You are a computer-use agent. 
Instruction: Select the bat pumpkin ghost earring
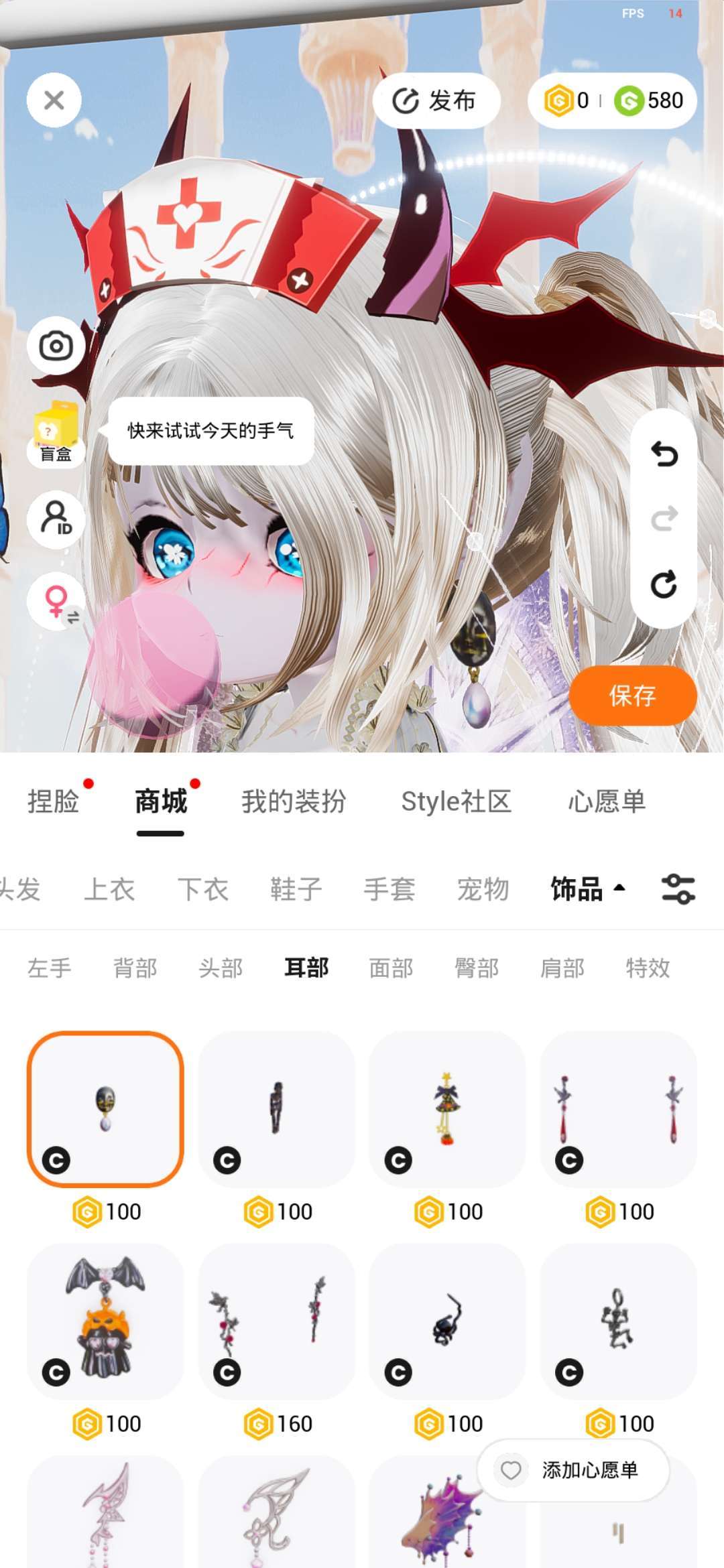105,1320
